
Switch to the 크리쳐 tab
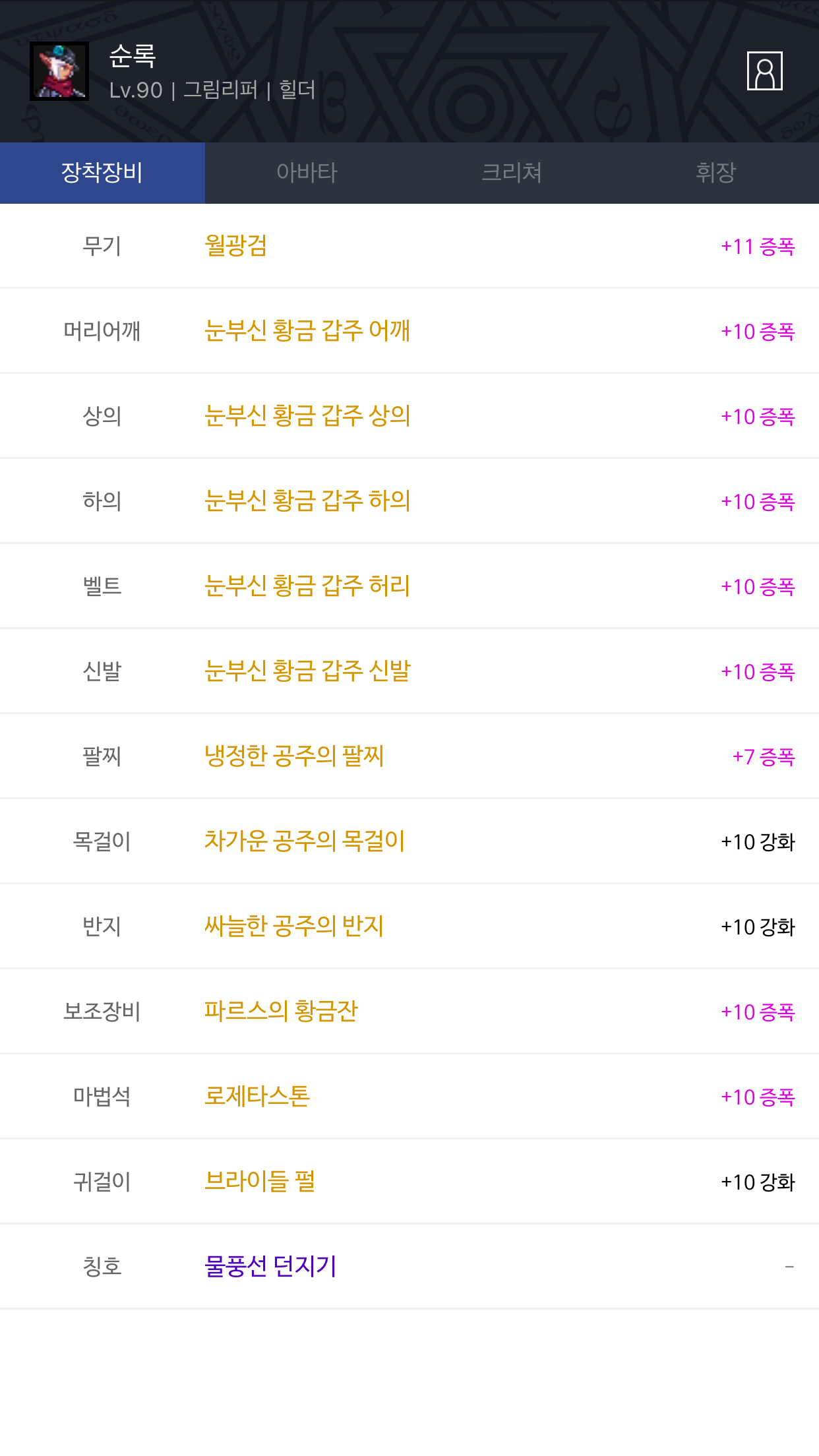[x=512, y=173]
